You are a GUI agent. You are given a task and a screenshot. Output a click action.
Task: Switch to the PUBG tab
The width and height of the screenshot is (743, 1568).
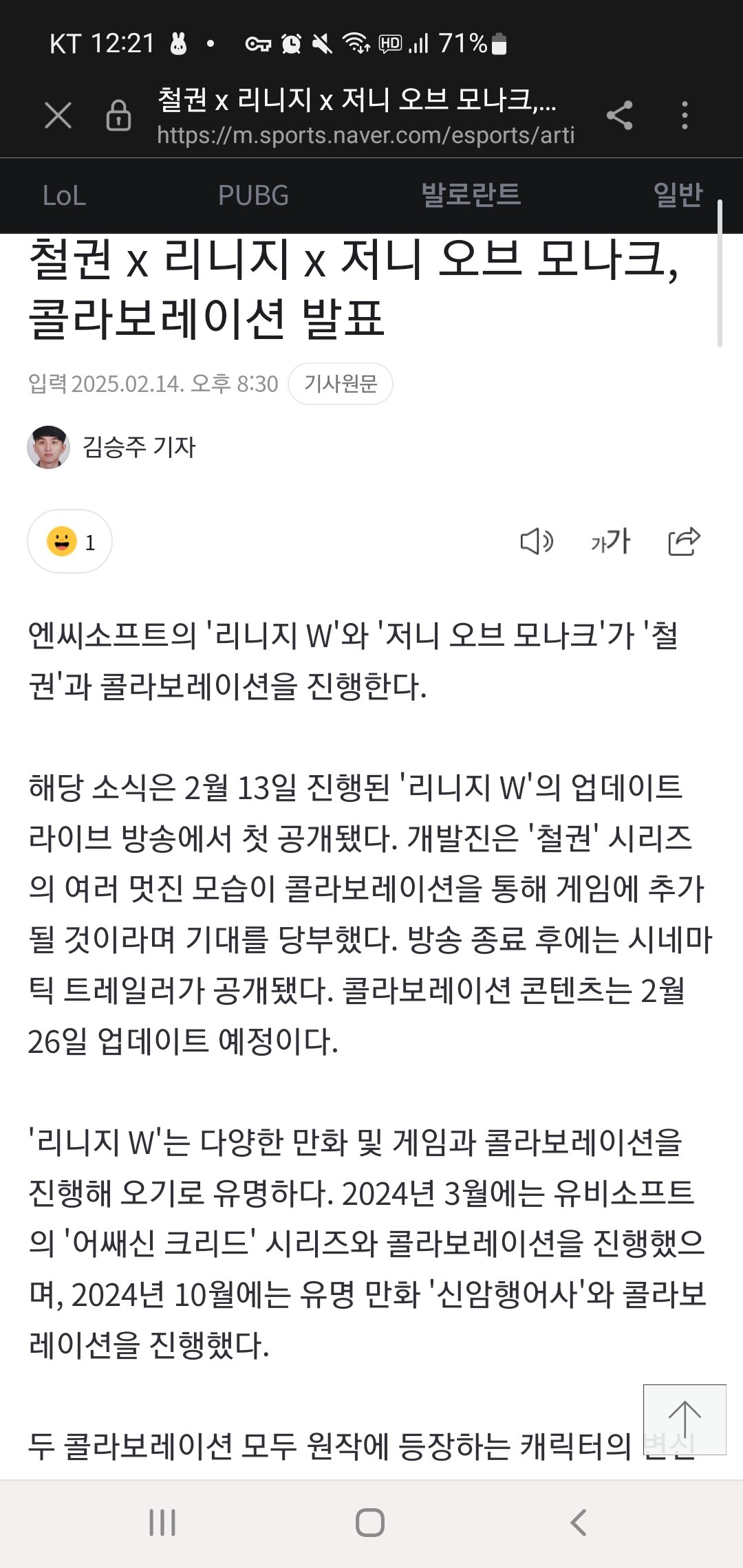coord(253,196)
